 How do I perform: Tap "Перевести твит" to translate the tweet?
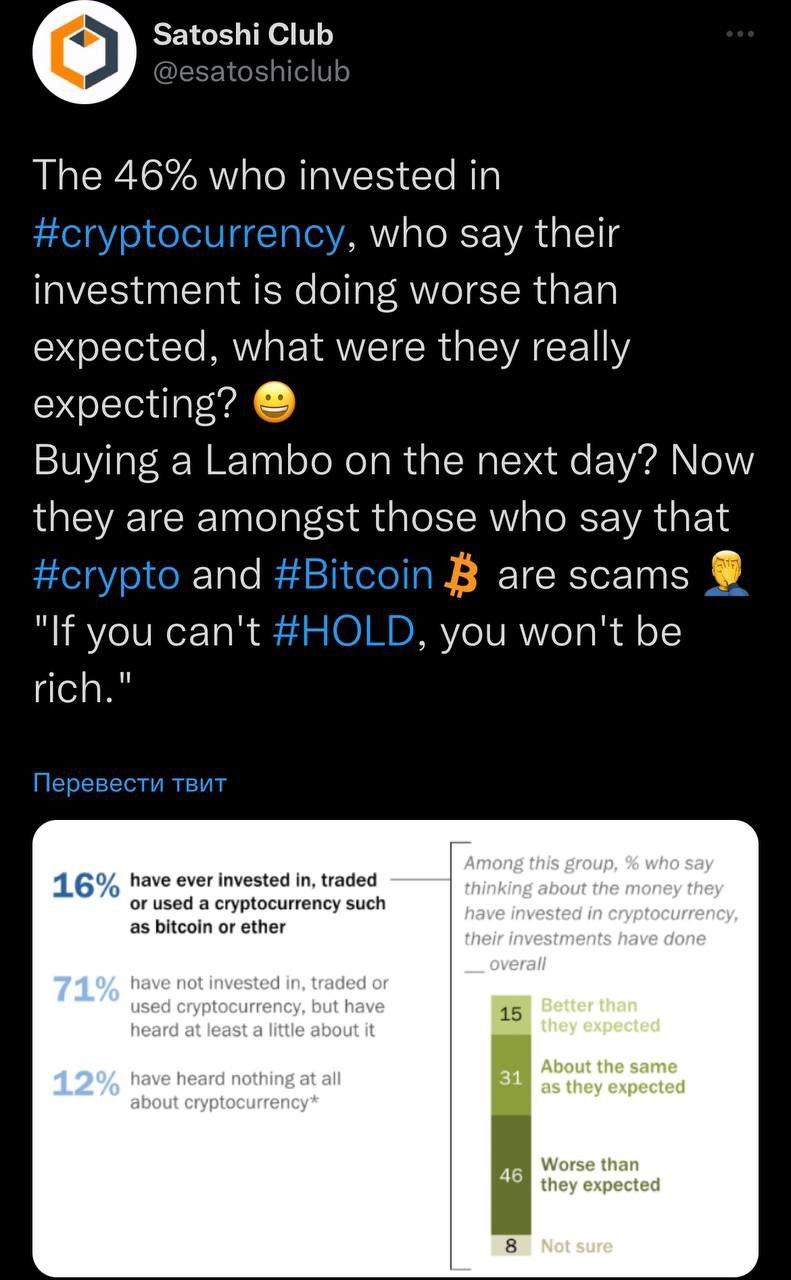point(130,782)
